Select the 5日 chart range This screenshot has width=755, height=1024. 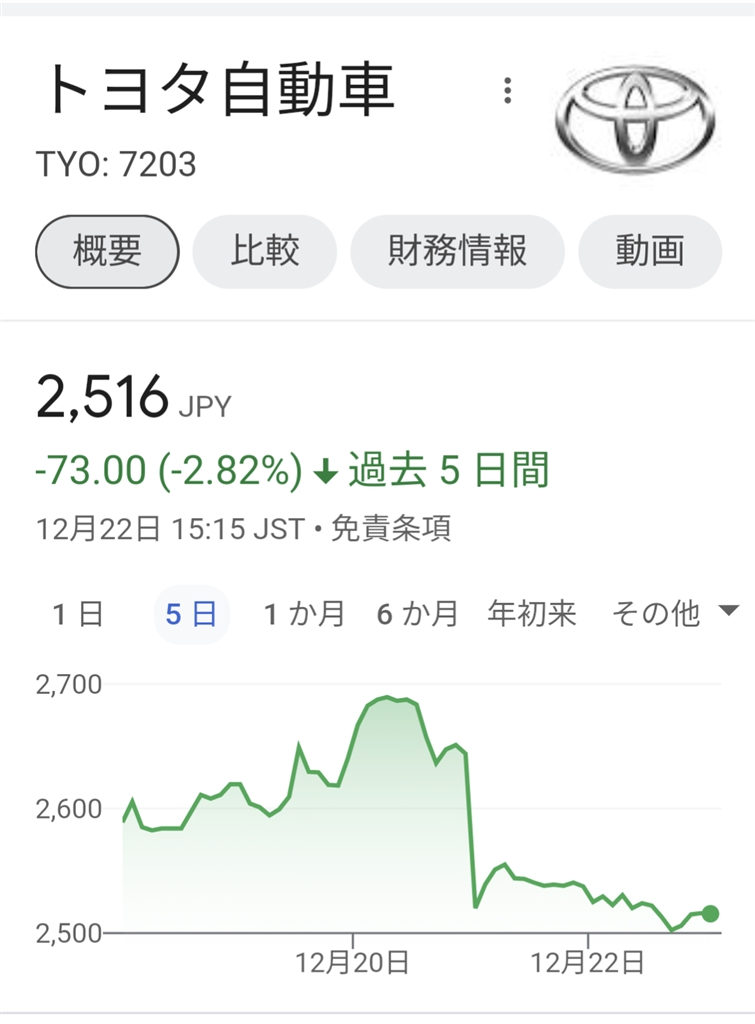click(x=191, y=614)
